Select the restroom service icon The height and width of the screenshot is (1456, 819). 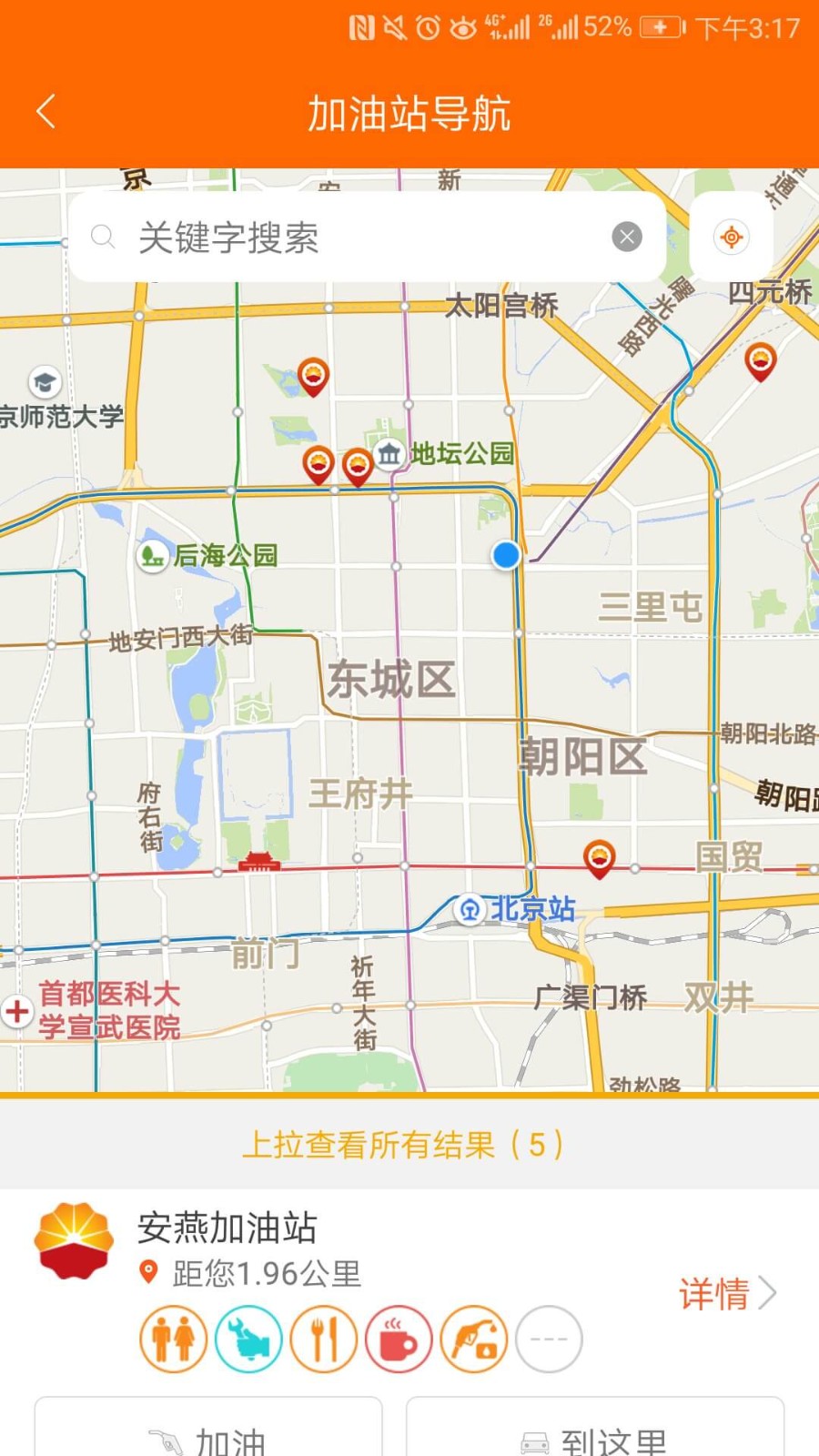pyautogui.click(x=173, y=1338)
